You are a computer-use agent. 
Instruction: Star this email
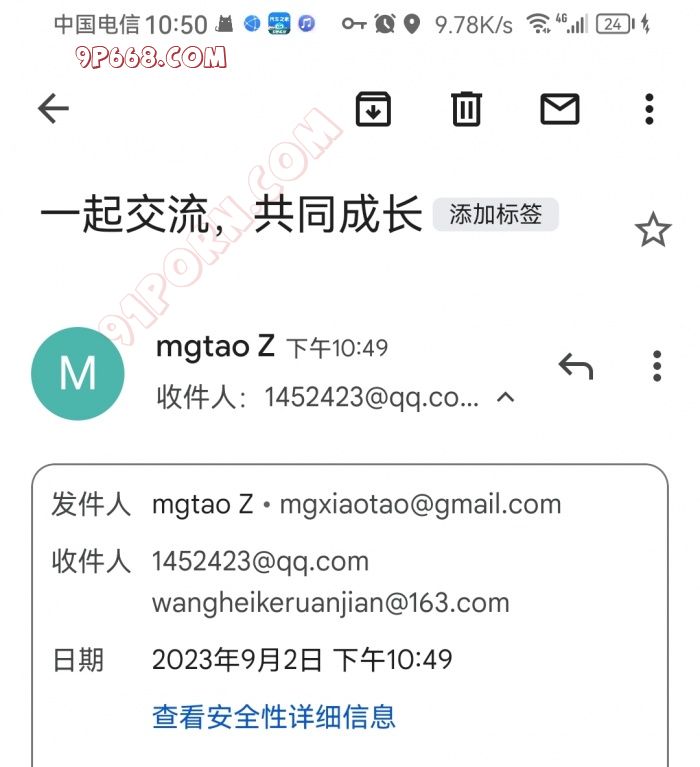pyautogui.click(x=653, y=231)
